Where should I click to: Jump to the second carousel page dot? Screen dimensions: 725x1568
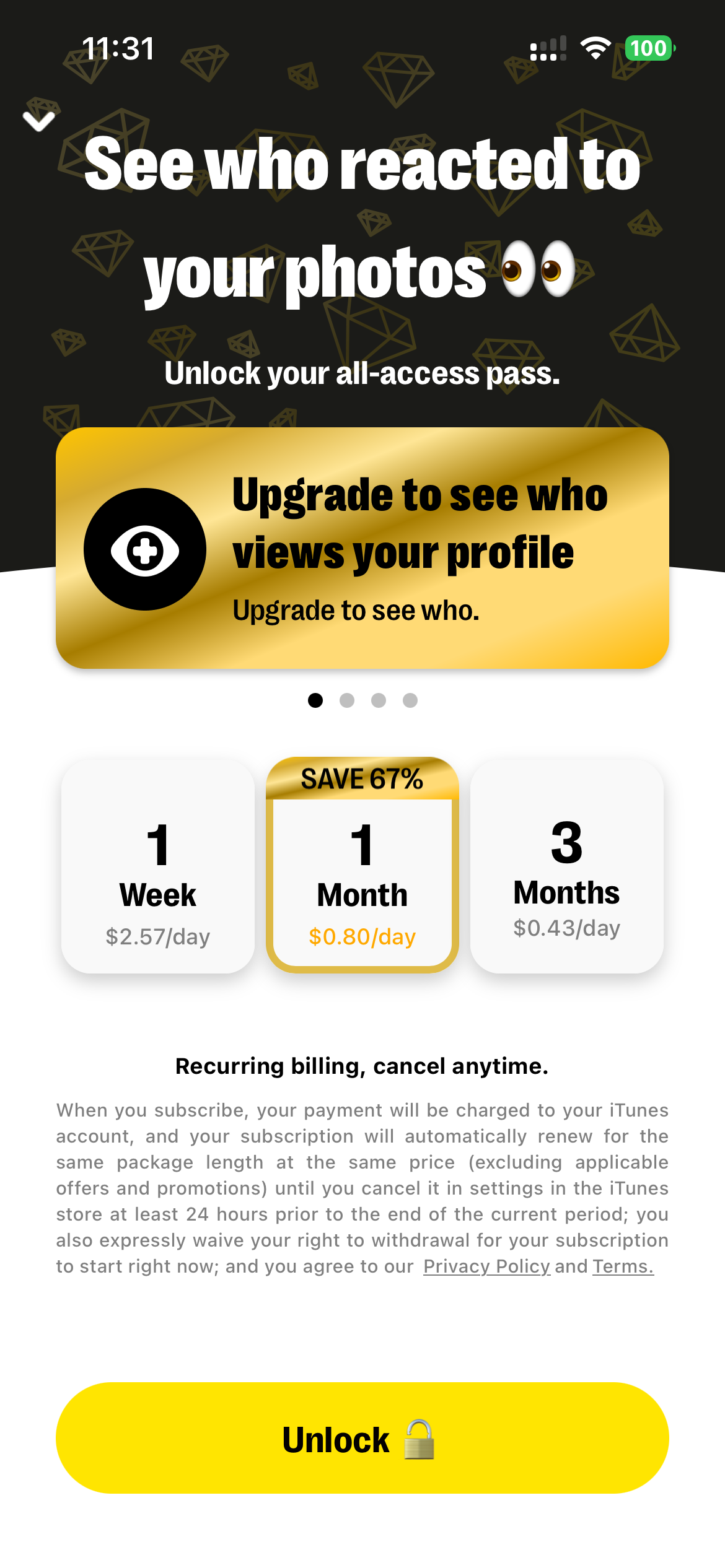(347, 700)
